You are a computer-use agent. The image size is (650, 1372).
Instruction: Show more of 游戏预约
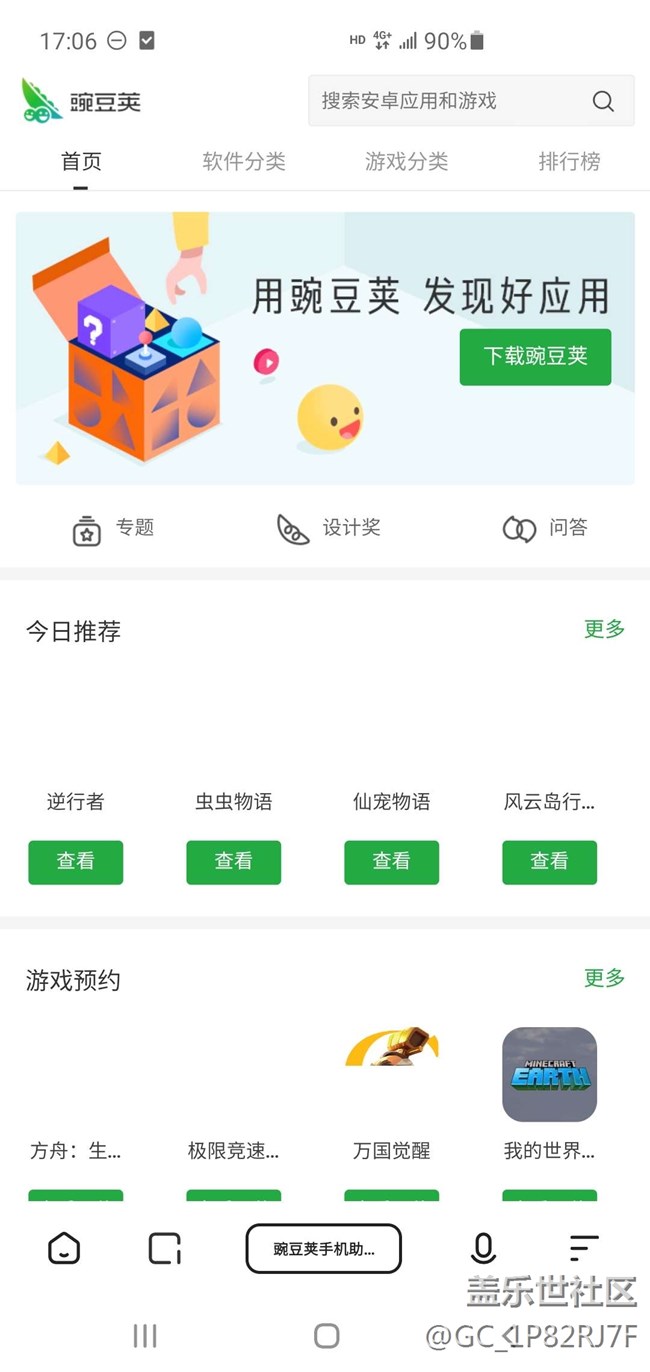(604, 978)
